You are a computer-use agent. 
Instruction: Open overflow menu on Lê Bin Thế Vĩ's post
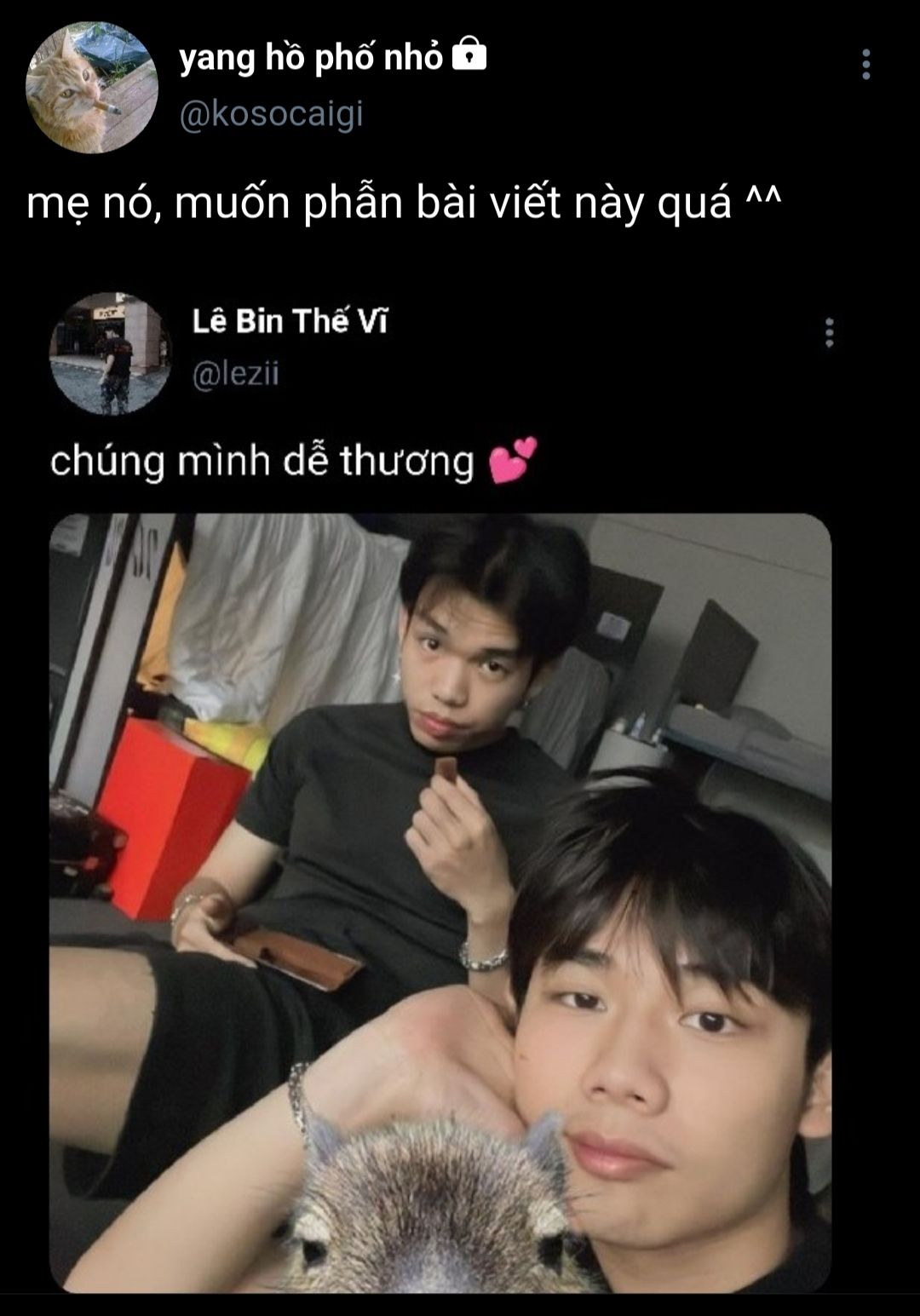[829, 333]
